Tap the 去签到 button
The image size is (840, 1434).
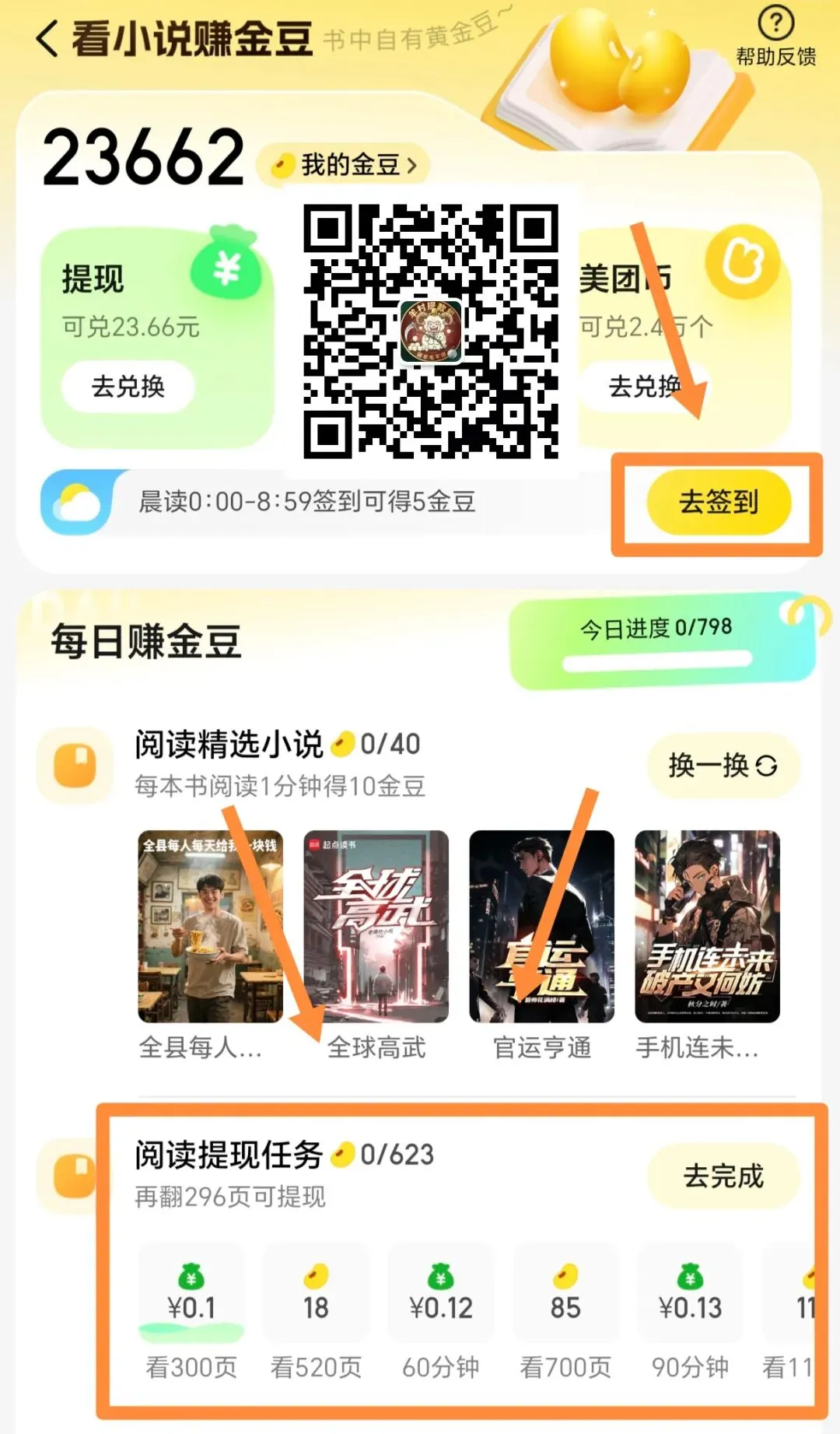(x=719, y=502)
